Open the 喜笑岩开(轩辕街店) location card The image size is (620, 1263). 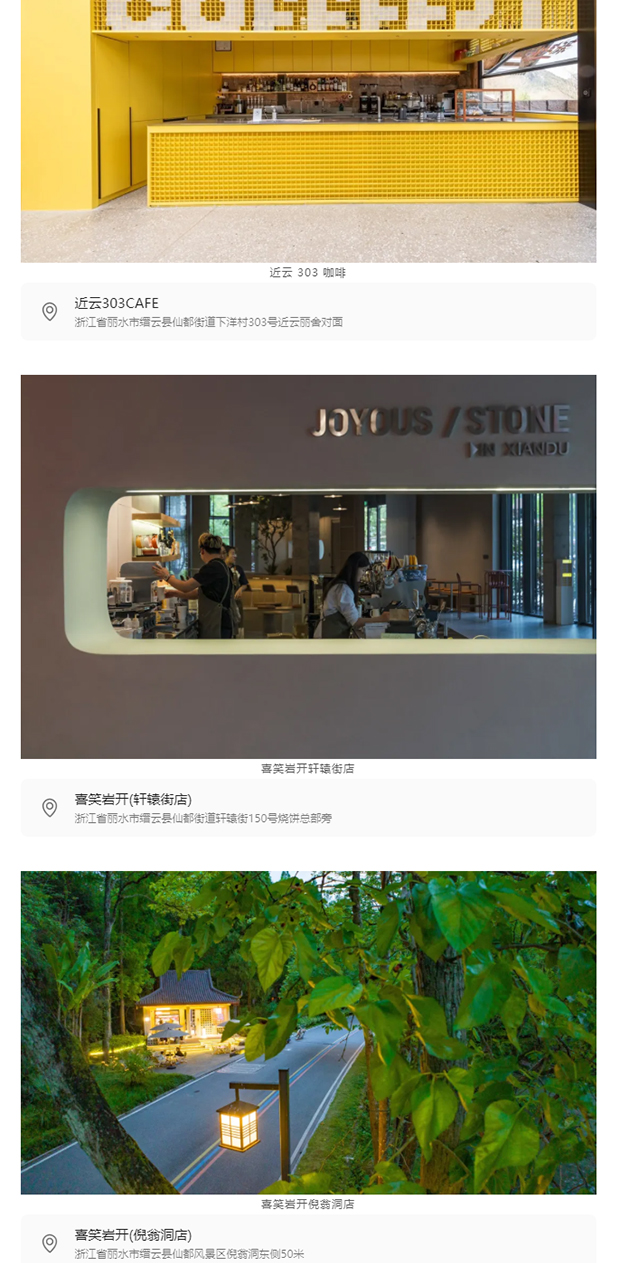coord(308,808)
